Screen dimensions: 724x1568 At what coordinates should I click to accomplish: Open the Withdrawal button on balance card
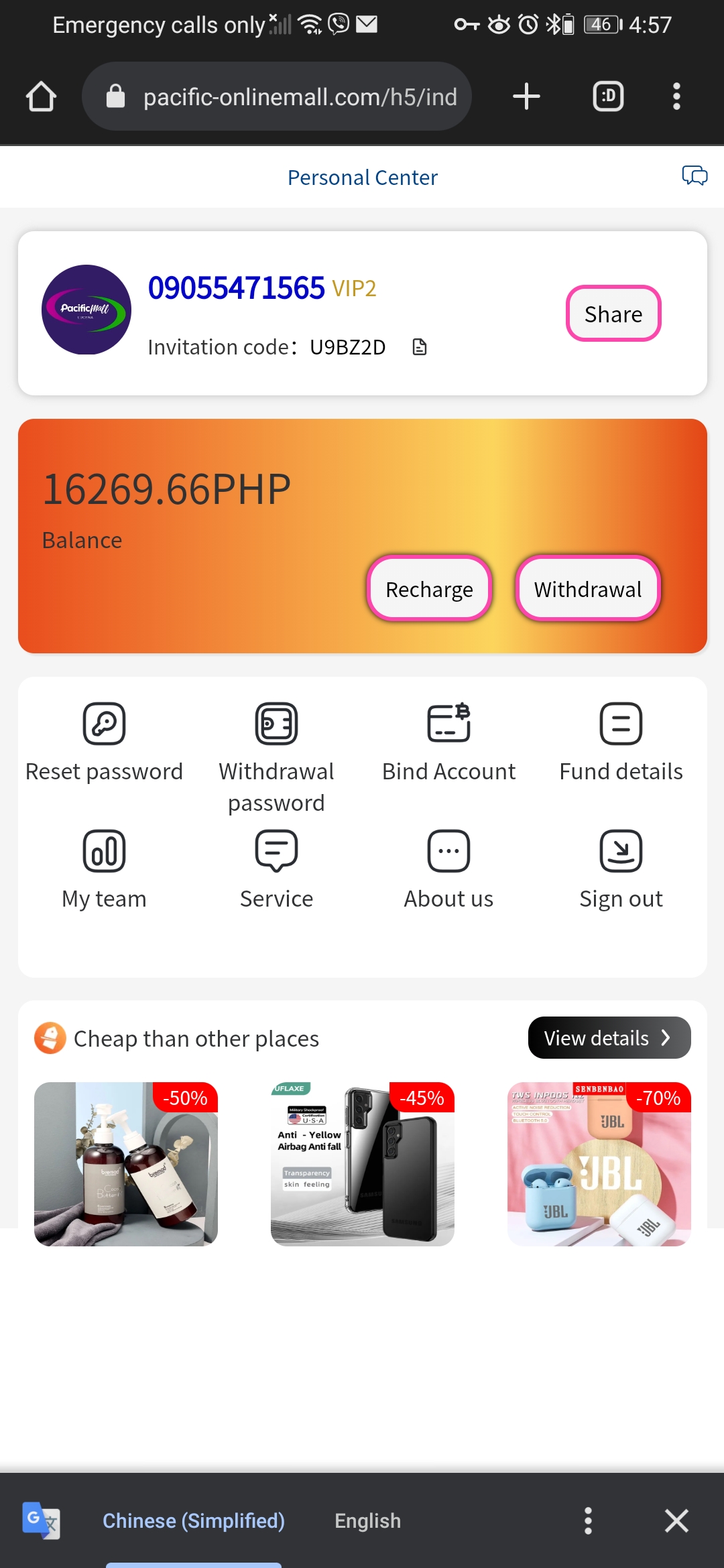[x=587, y=589]
